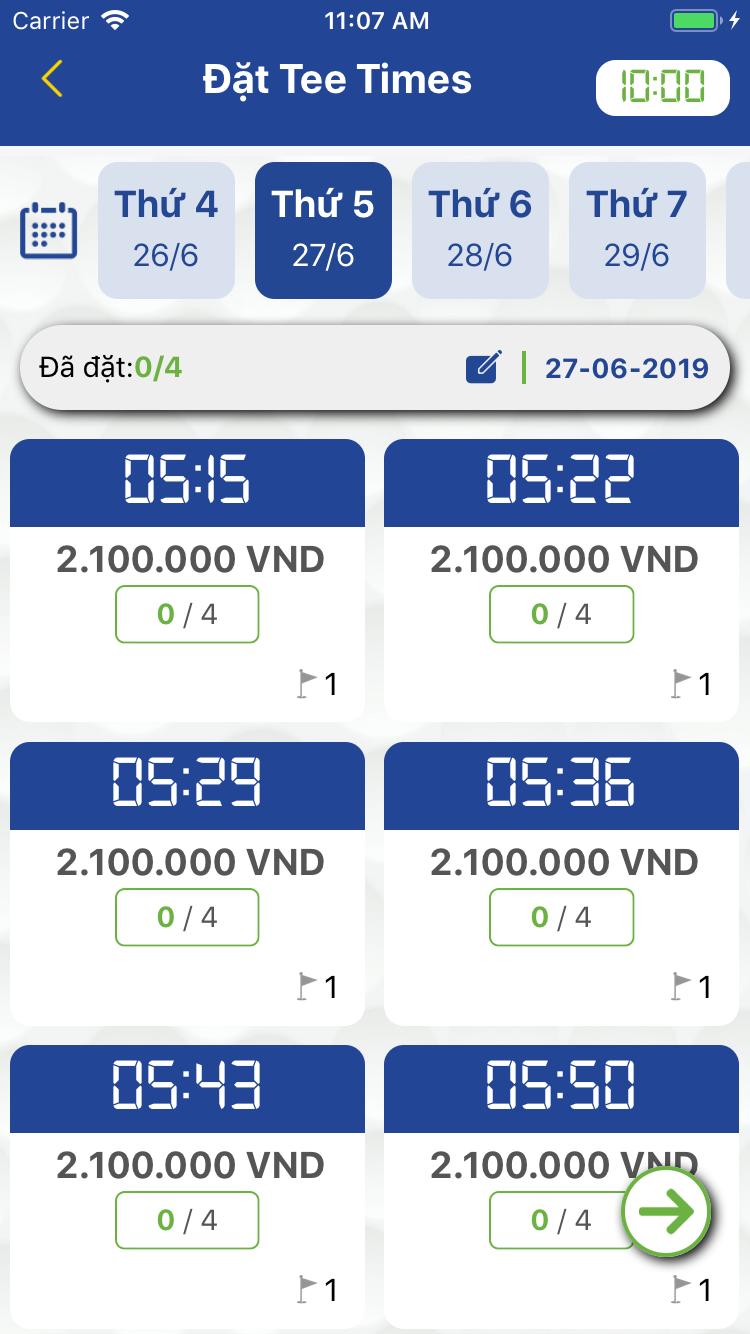Switch to Thứ 6 28/6

pos(480,230)
